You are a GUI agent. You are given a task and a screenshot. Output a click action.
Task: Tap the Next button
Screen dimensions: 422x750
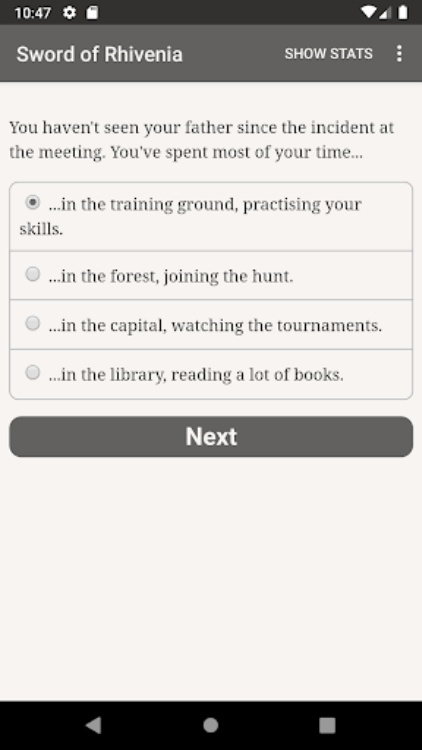point(211,437)
